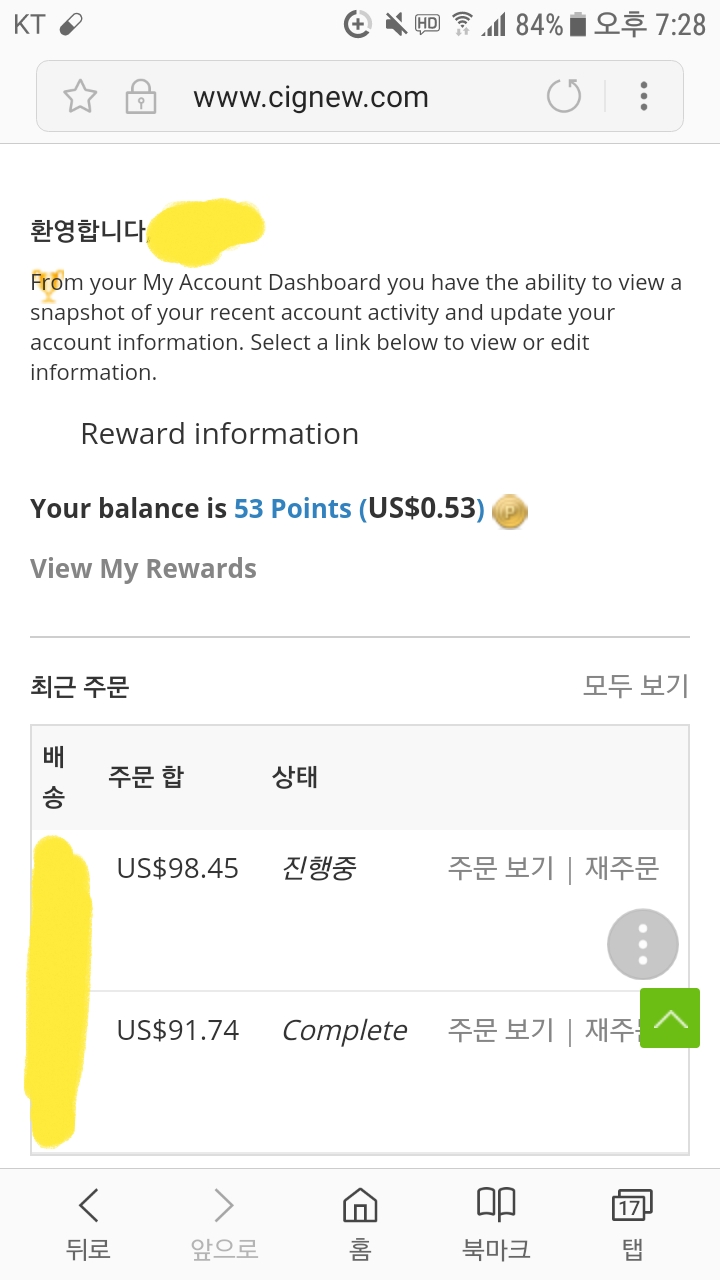Open the 북마크 bookmarks list
The height and width of the screenshot is (1280, 720).
click(x=496, y=1221)
